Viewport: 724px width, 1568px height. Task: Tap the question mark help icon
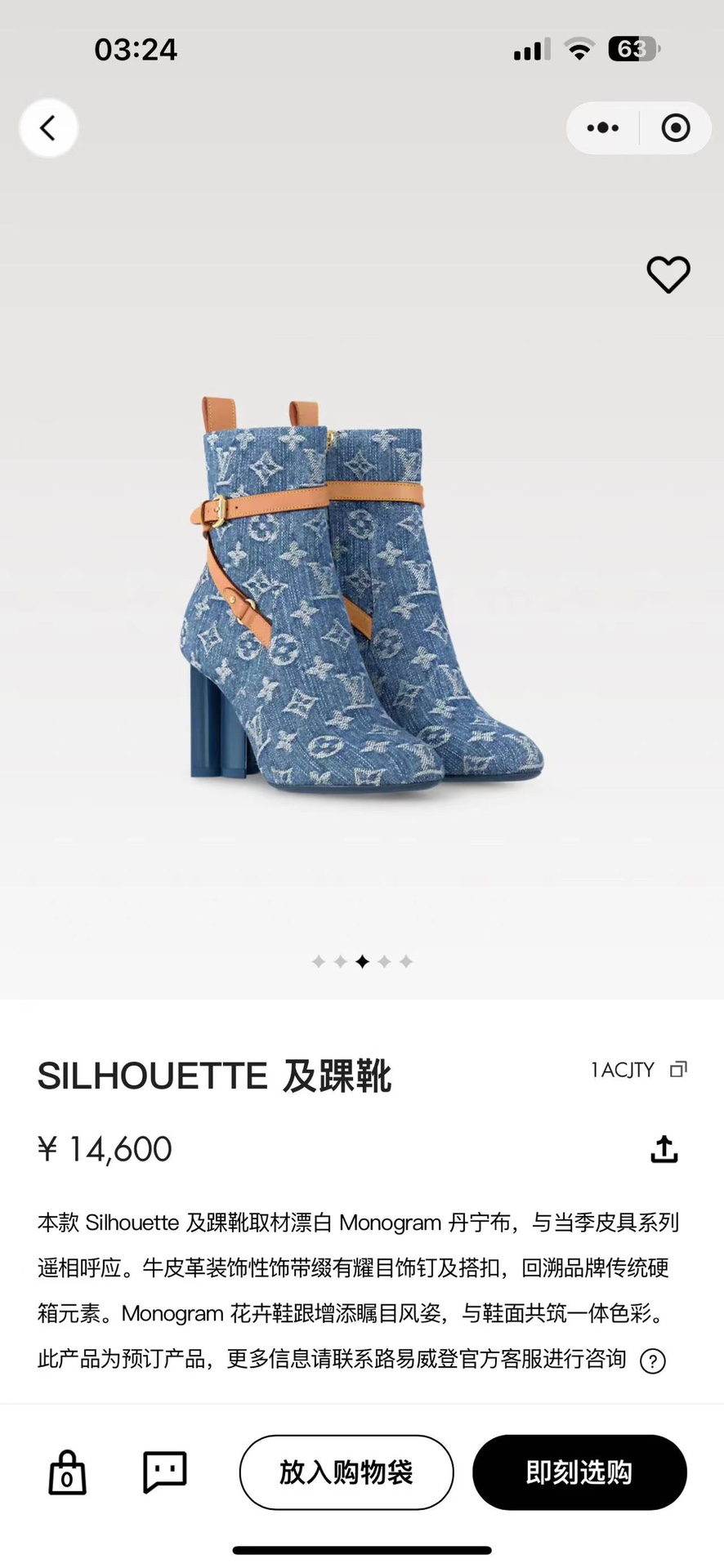coord(652,1360)
